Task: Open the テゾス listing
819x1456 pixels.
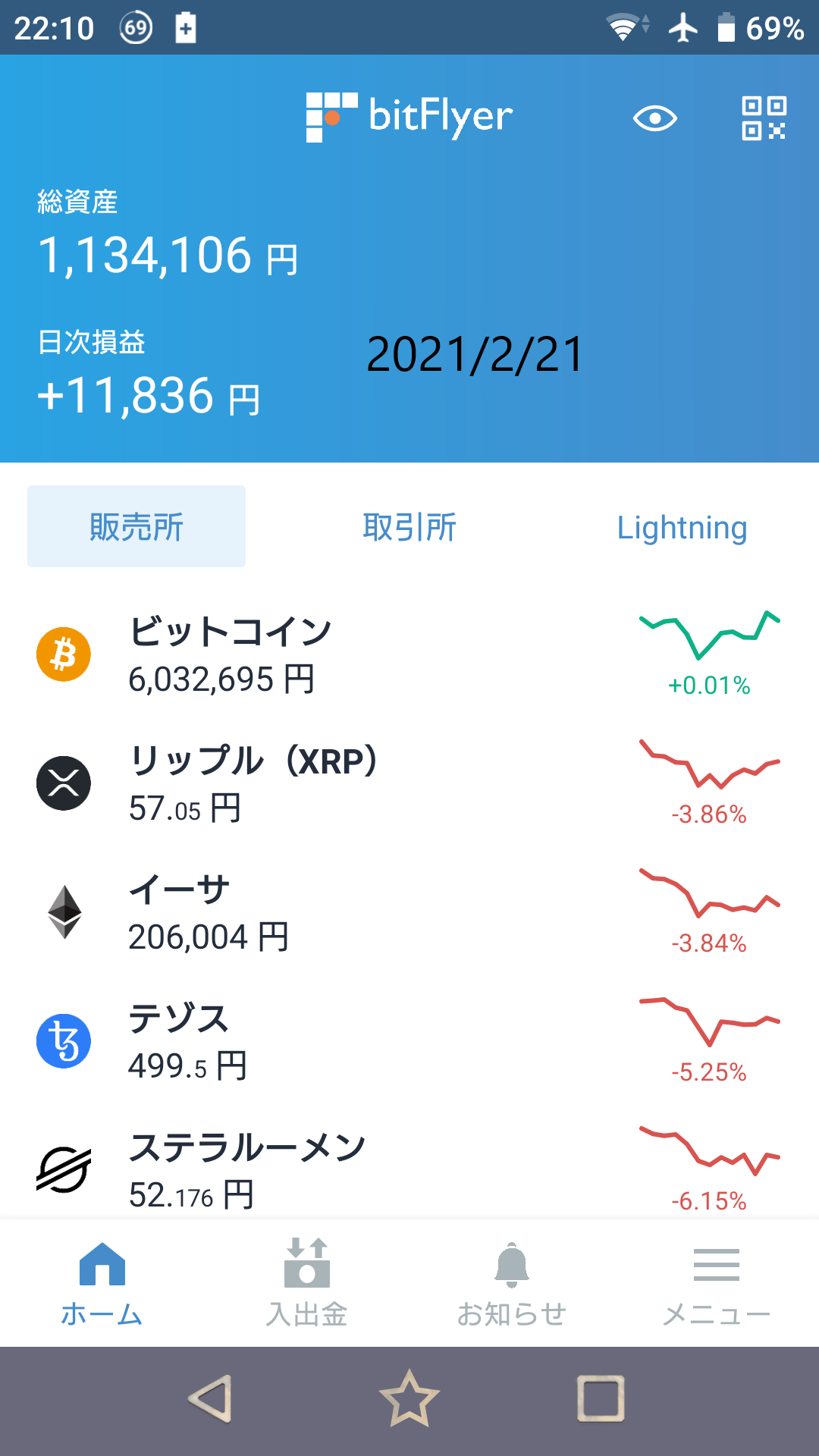Action: pyautogui.click(x=409, y=1041)
